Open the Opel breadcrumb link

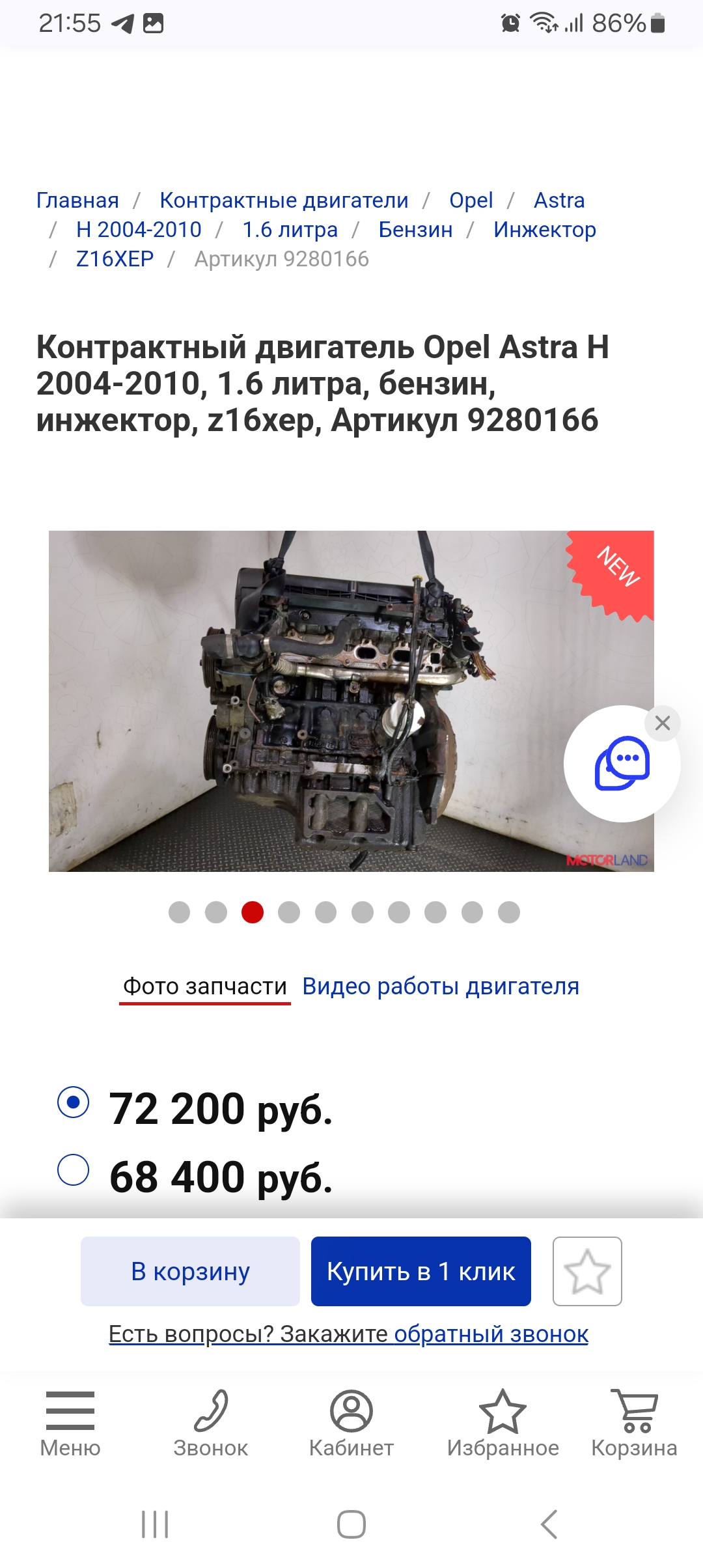click(x=471, y=201)
